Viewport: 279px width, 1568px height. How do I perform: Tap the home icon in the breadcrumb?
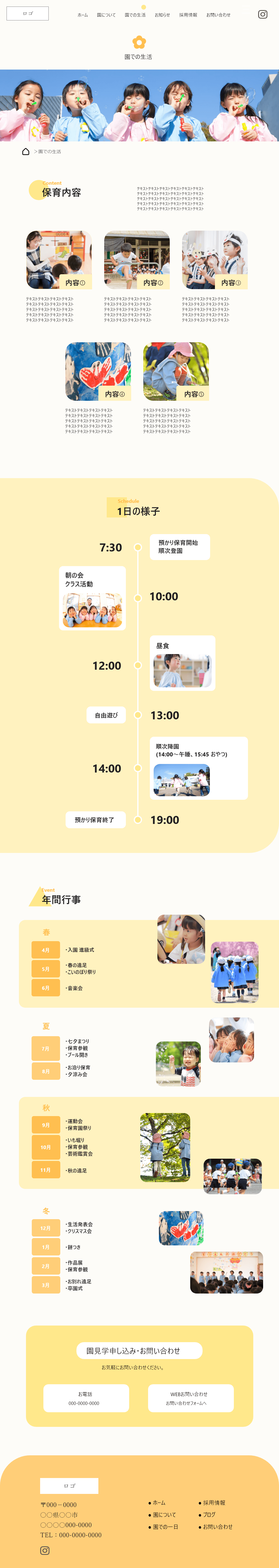pyautogui.click(x=25, y=151)
